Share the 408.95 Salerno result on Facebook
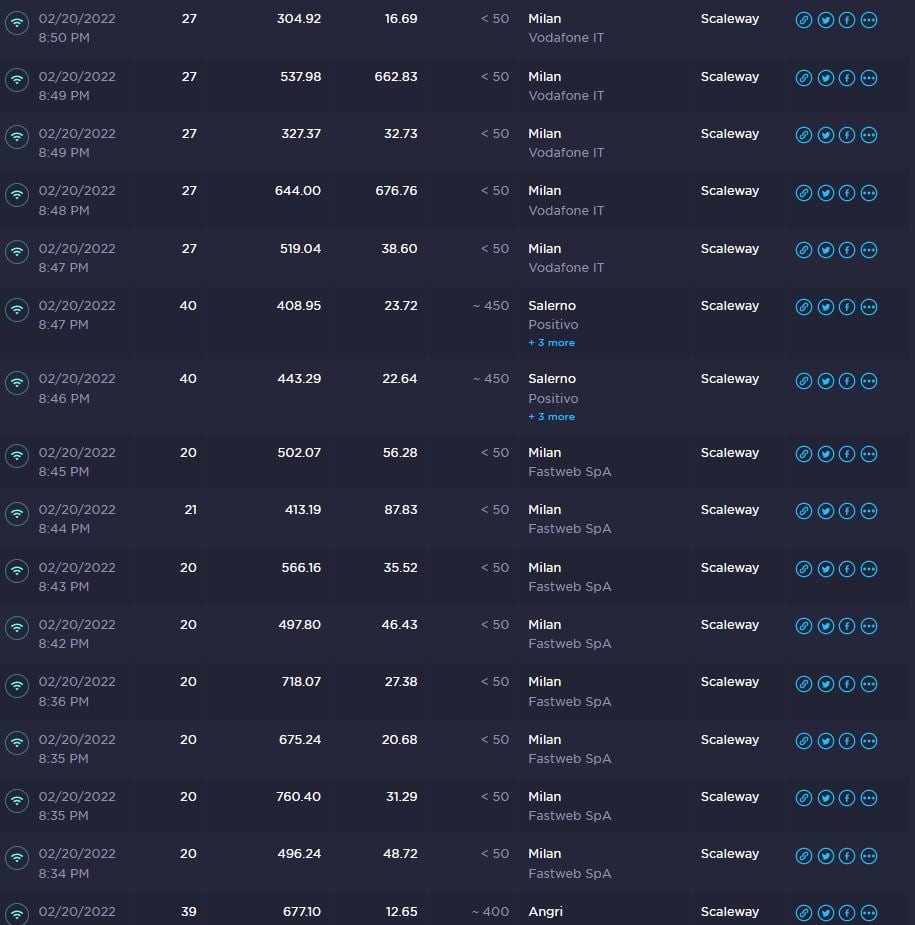The width and height of the screenshot is (915, 925). pos(847,307)
